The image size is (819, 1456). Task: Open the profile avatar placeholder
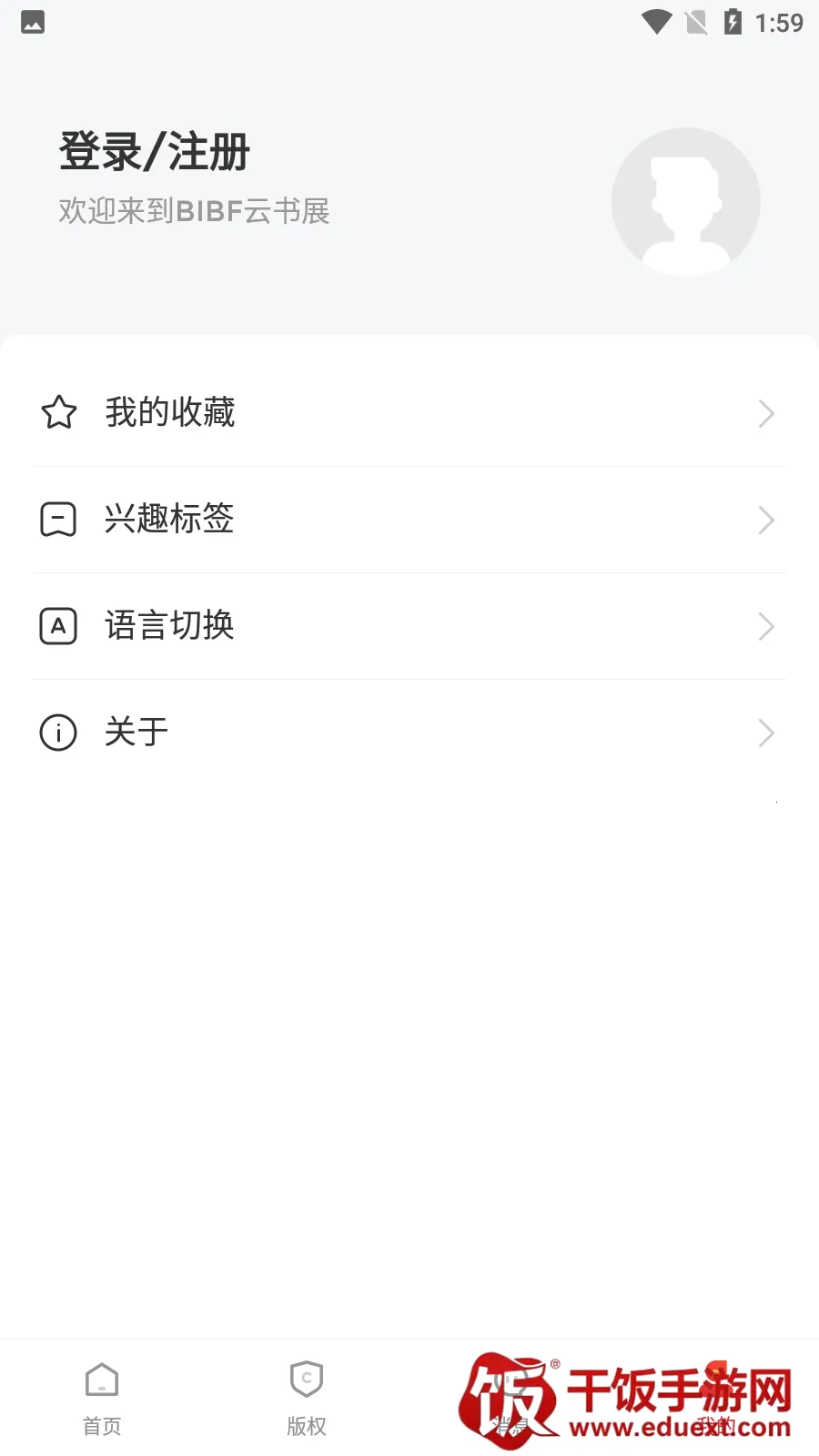pyautogui.click(x=685, y=202)
